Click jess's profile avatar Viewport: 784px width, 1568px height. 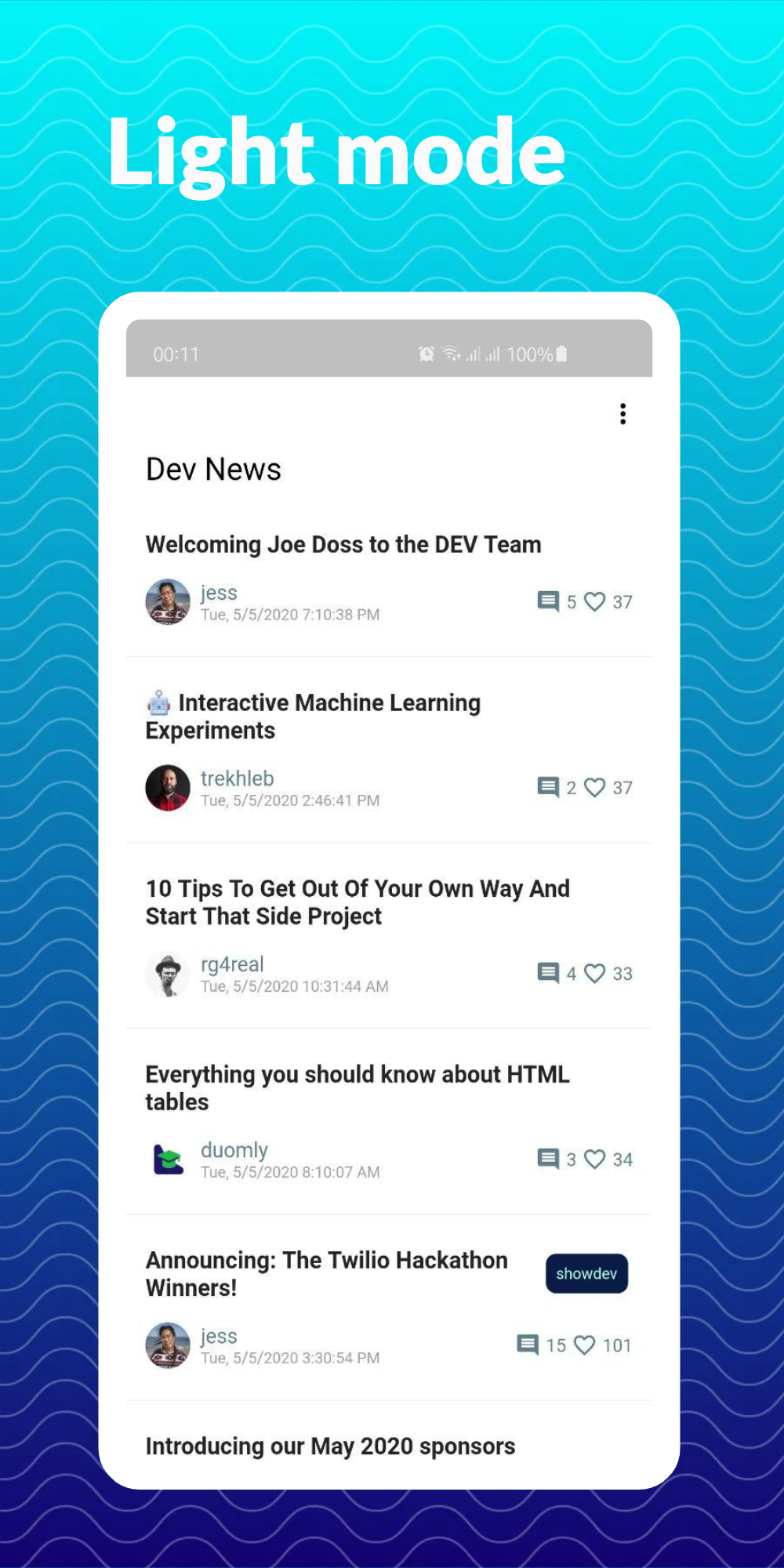(168, 601)
